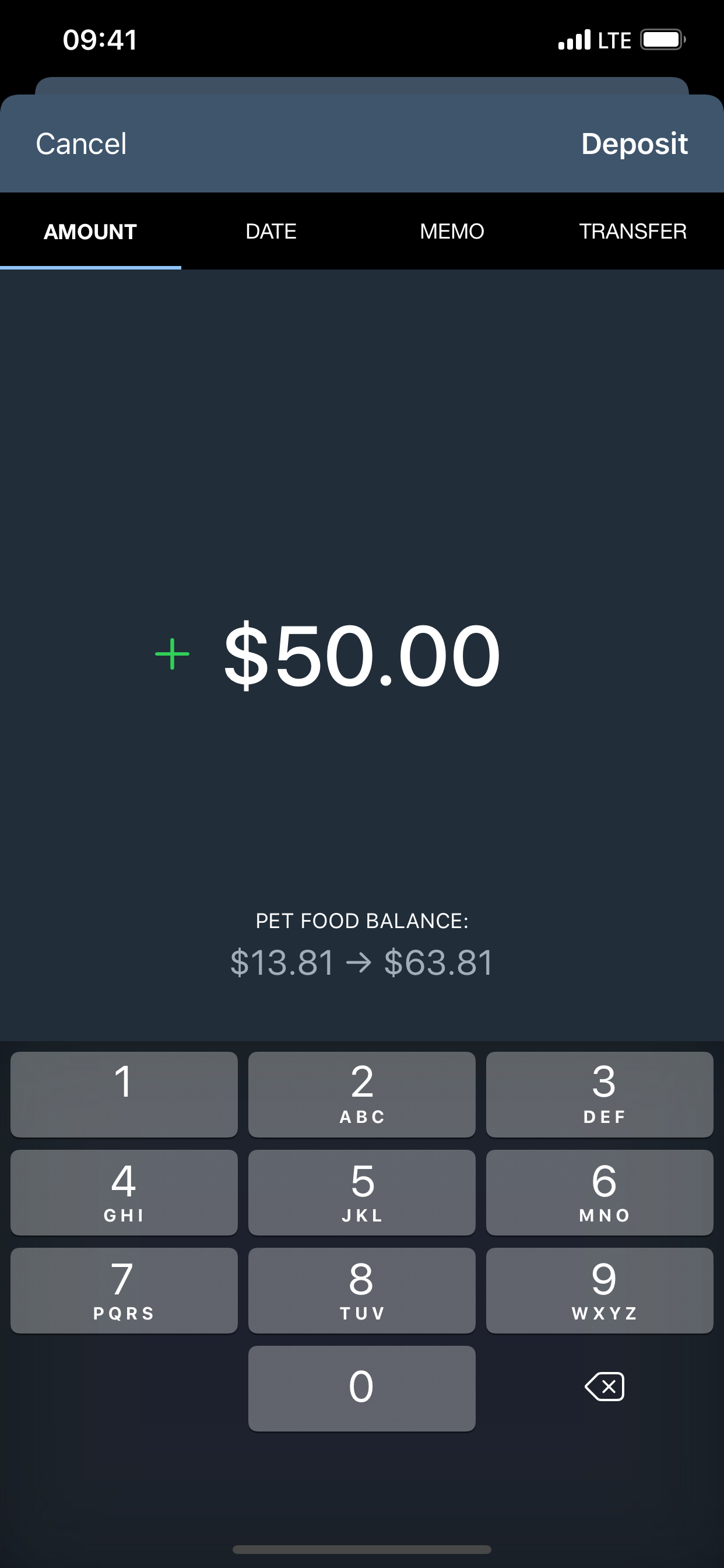The height and width of the screenshot is (1568, 724).
Task: Tap the 6 MNO key
Action: pyautogui.click(x=599, y=1192)
